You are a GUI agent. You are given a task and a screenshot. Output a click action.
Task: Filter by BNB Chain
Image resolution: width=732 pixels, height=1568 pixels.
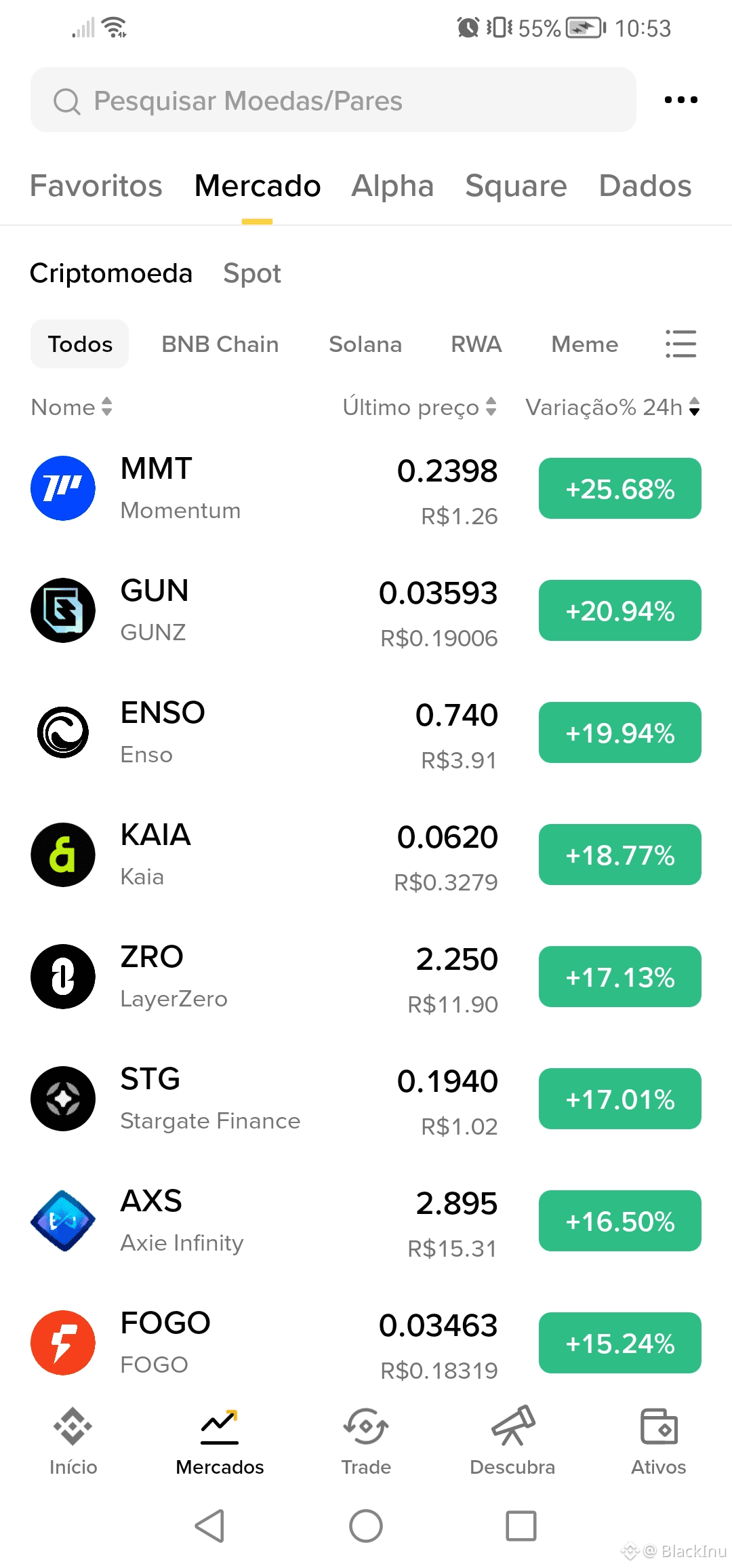(x=220, y=345)
